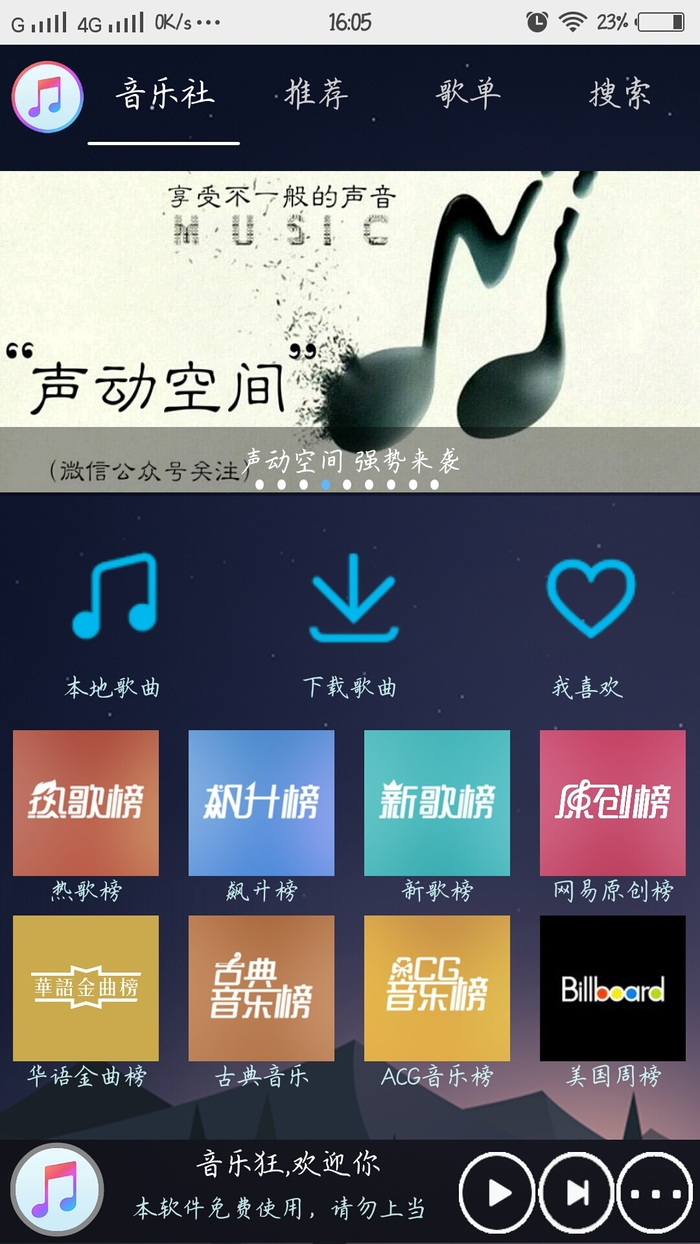Viewport: 700px width, 1244px height.
Task: Open the 热歌榜 chart
Action: coord(86,803)
